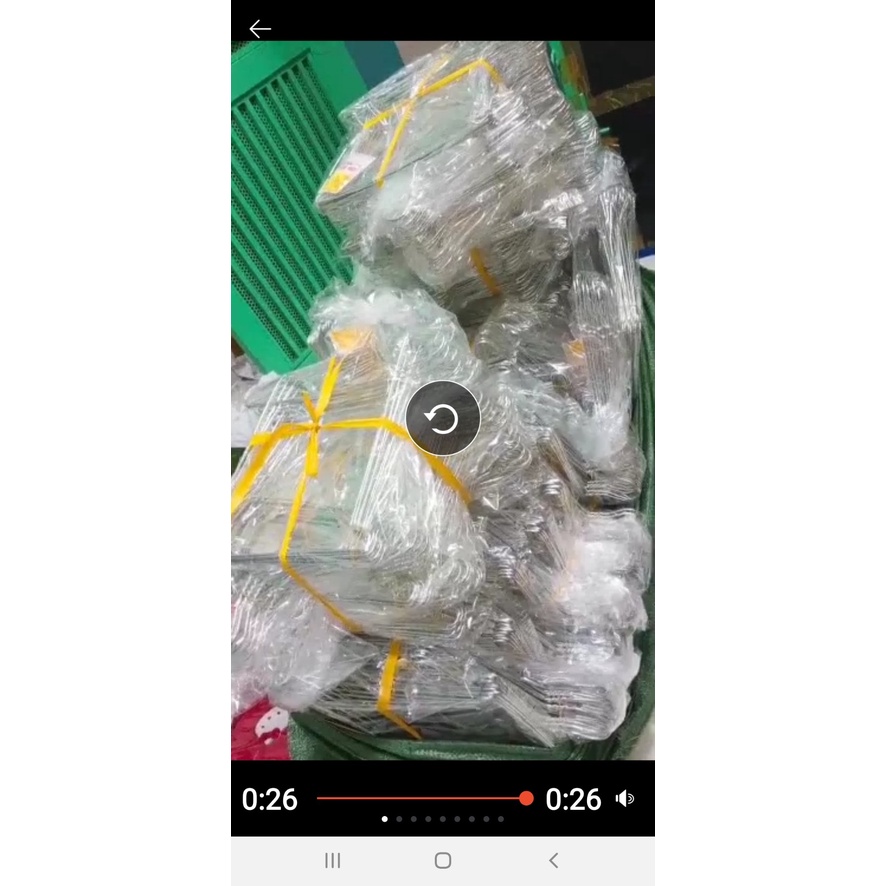
Task: Open recent apps from navigation bar
Action: click(x=333, y=860)
